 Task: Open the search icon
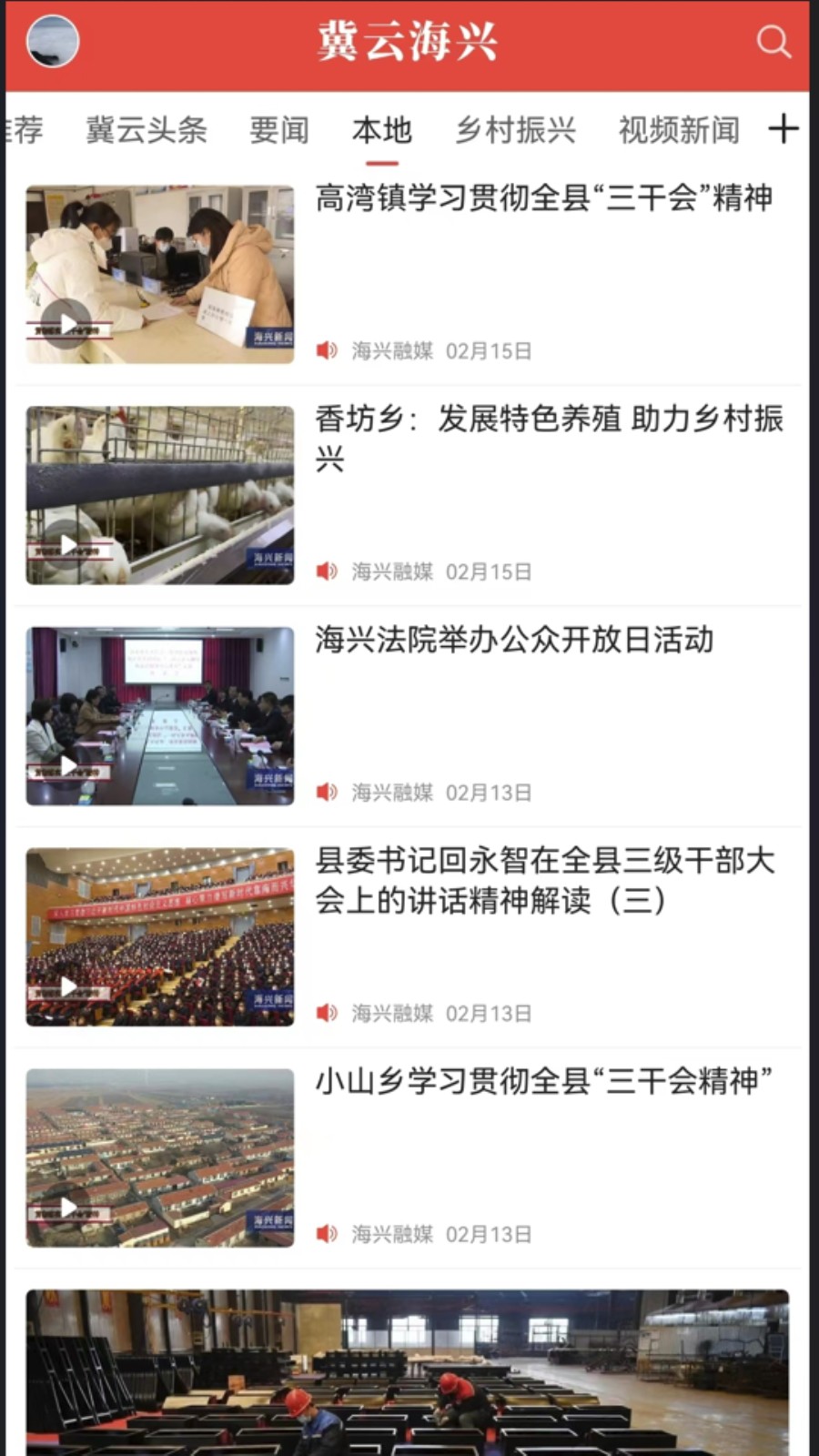(x=774, y=40)
